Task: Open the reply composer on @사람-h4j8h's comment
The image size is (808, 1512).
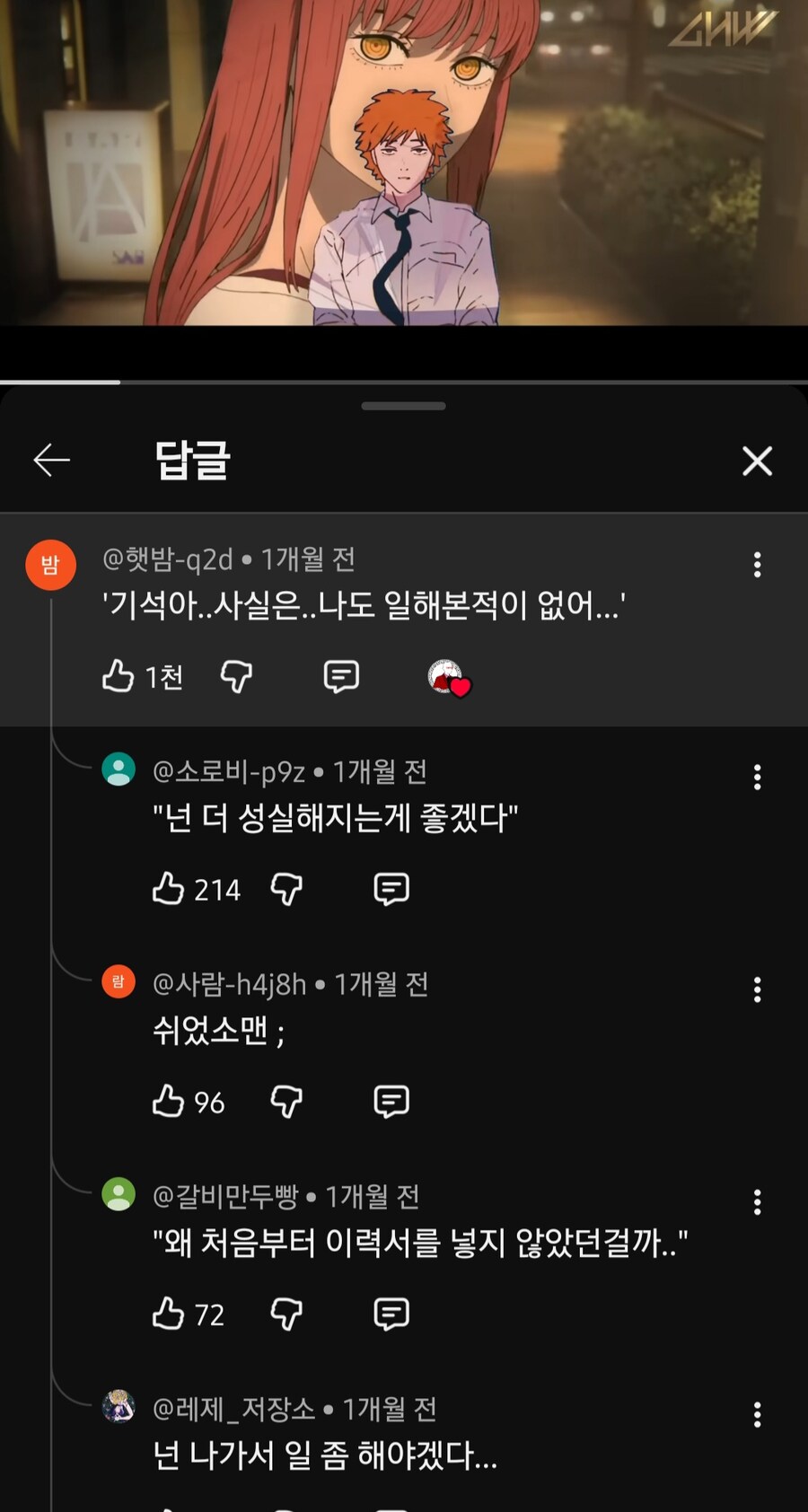Action: point(391,1102)
